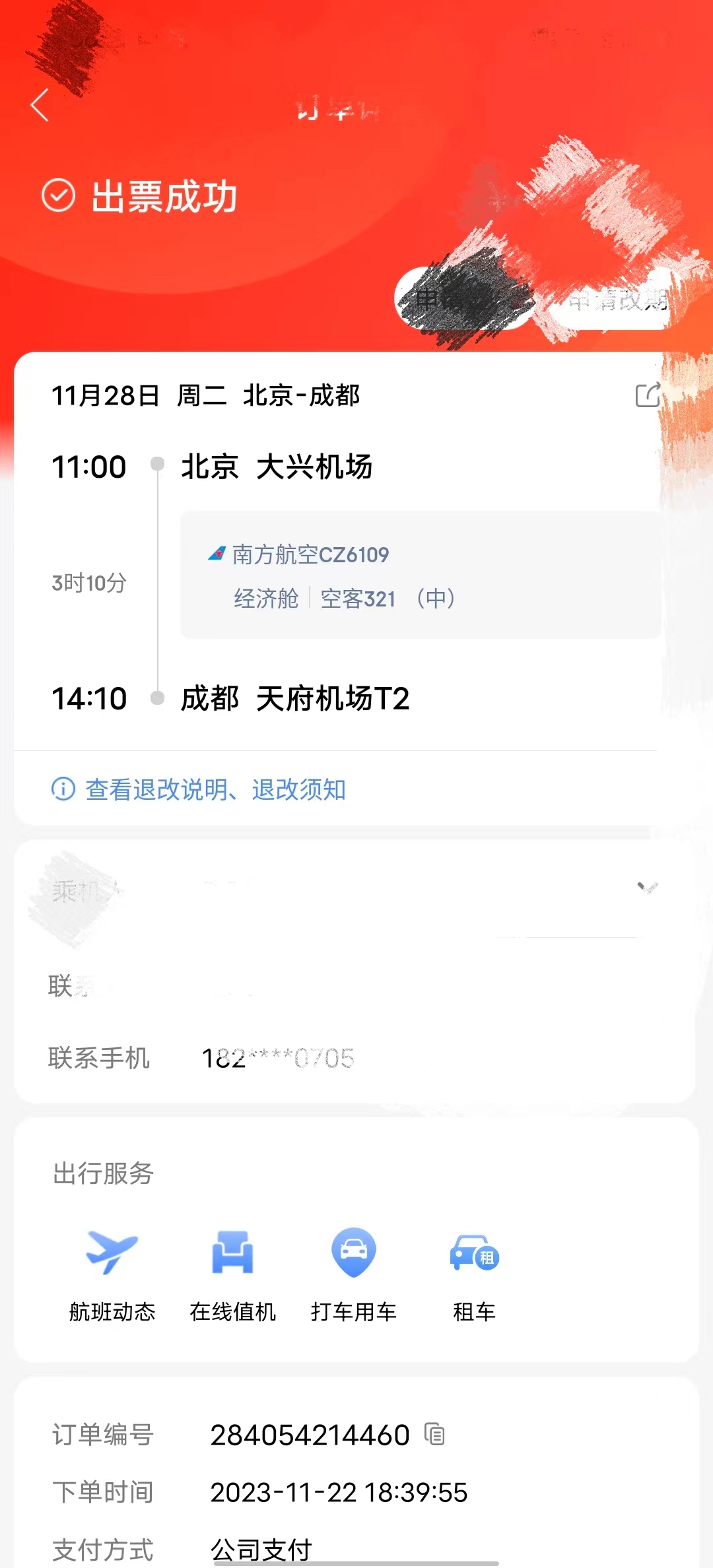Expand 经济舱 空客321 aircraft info
The image size is (713, 1568).
(x=343, y=599)
